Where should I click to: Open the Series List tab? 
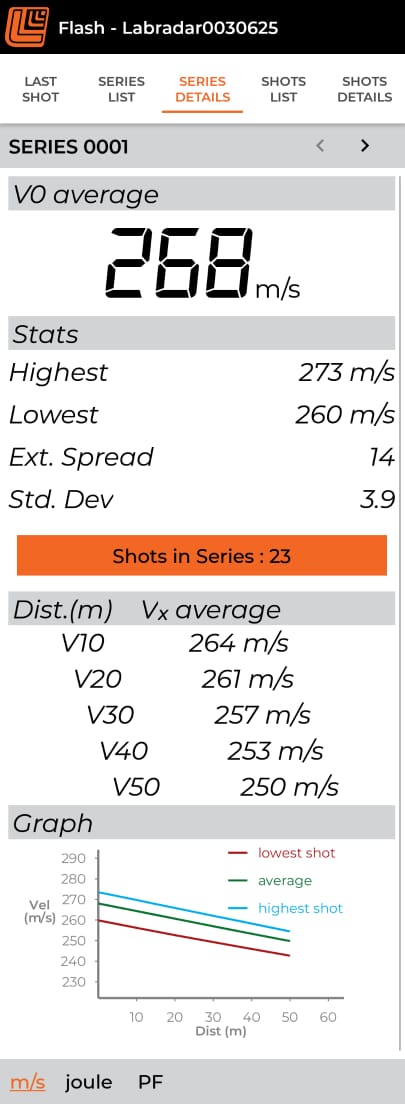tap(121, 89)
